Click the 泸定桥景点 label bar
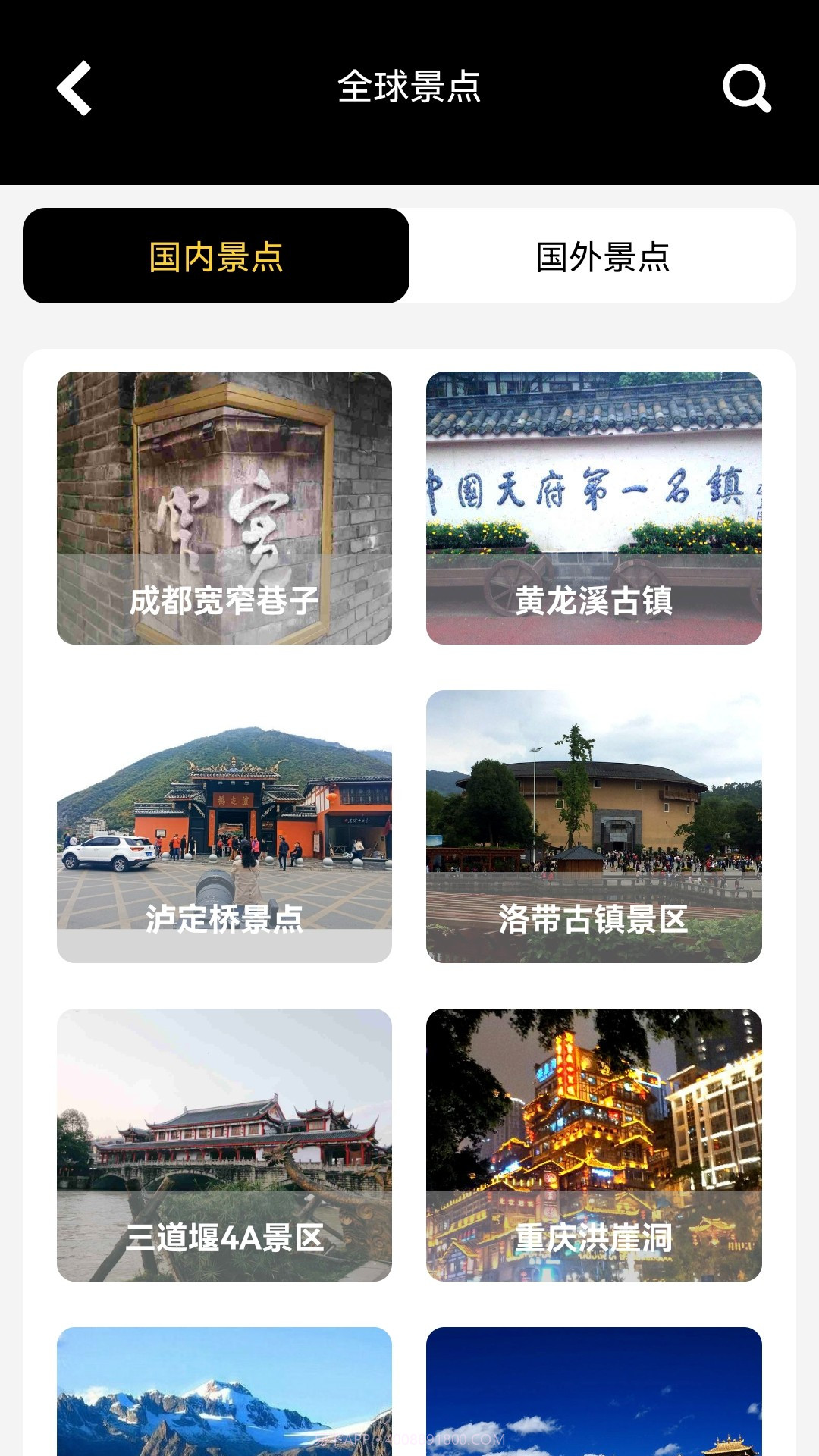The image size is (819, 1456). [225, 921]
